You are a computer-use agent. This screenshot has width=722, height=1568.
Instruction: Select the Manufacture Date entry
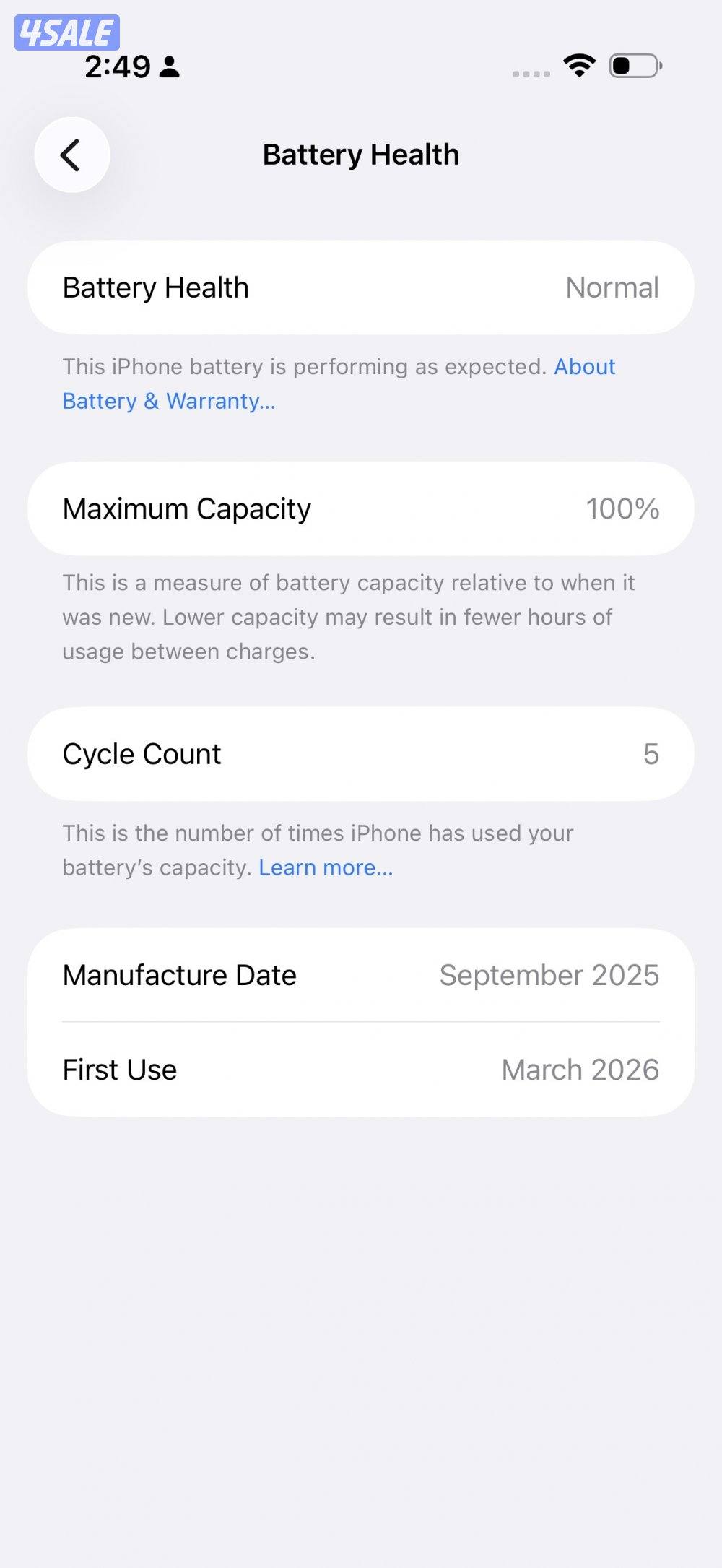(361, 974)
